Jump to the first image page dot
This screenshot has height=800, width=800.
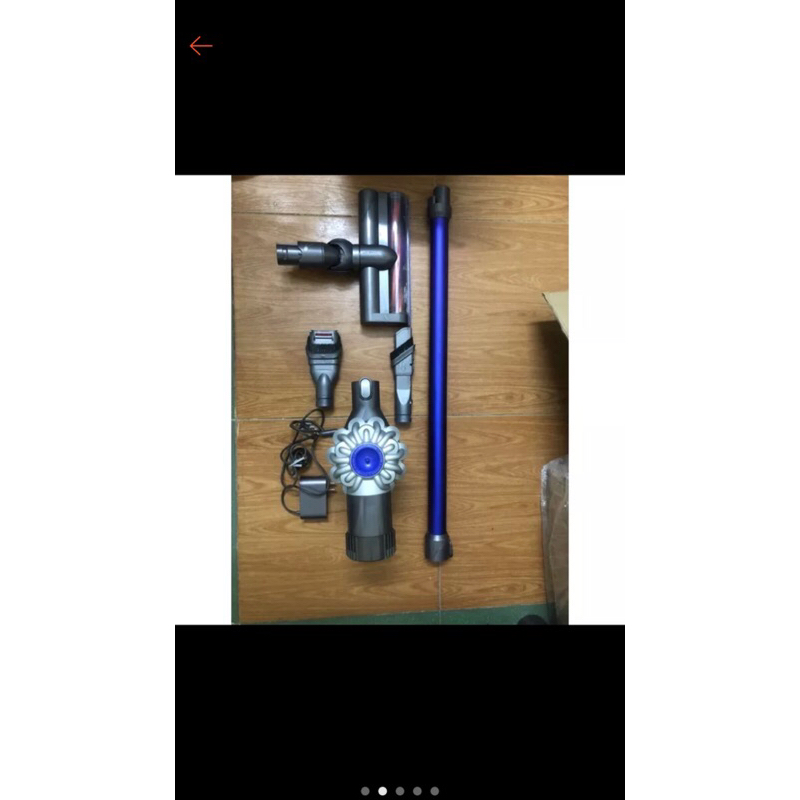[x=365, y=791]
